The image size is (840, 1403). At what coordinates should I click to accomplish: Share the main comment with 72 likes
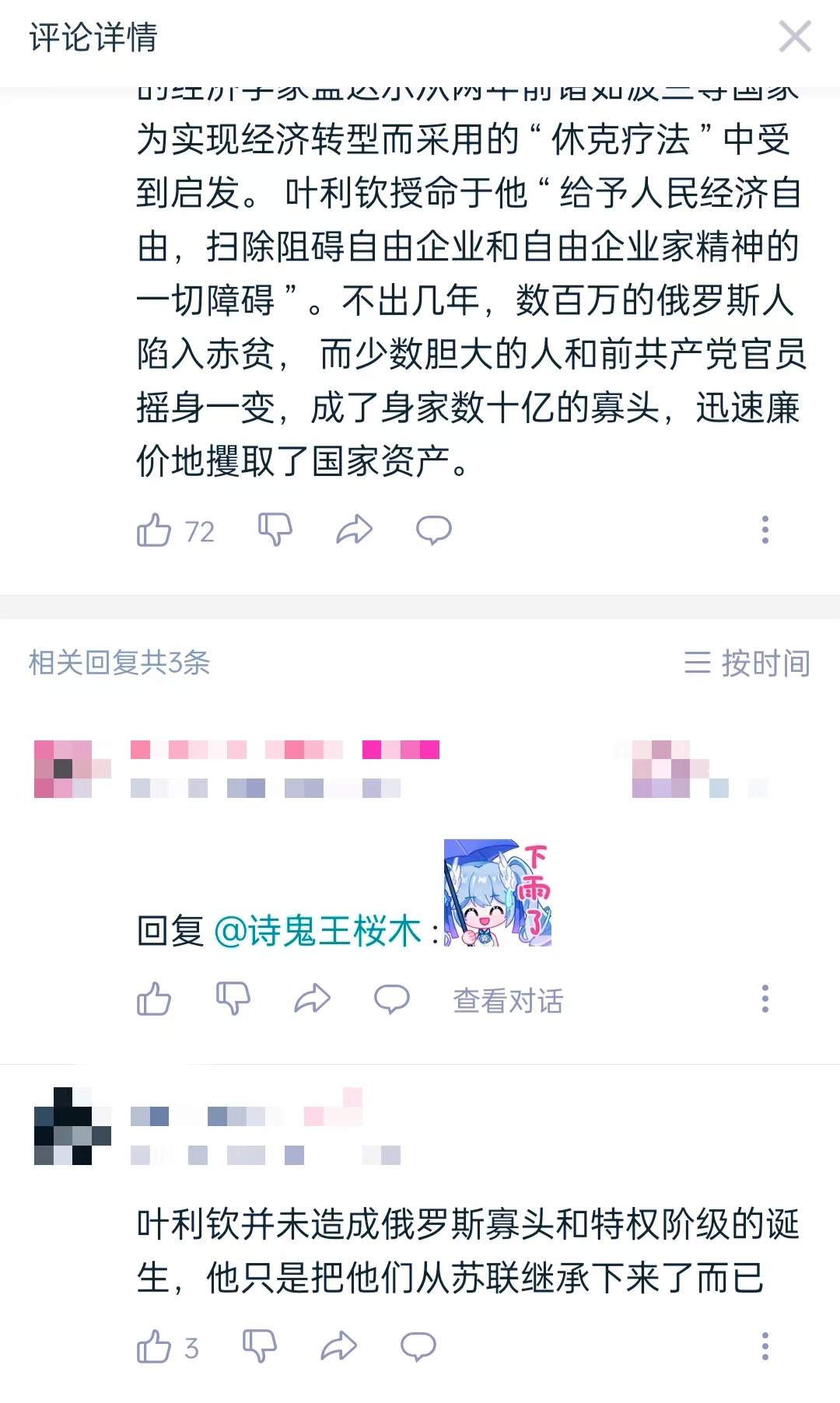coord(354,530)
